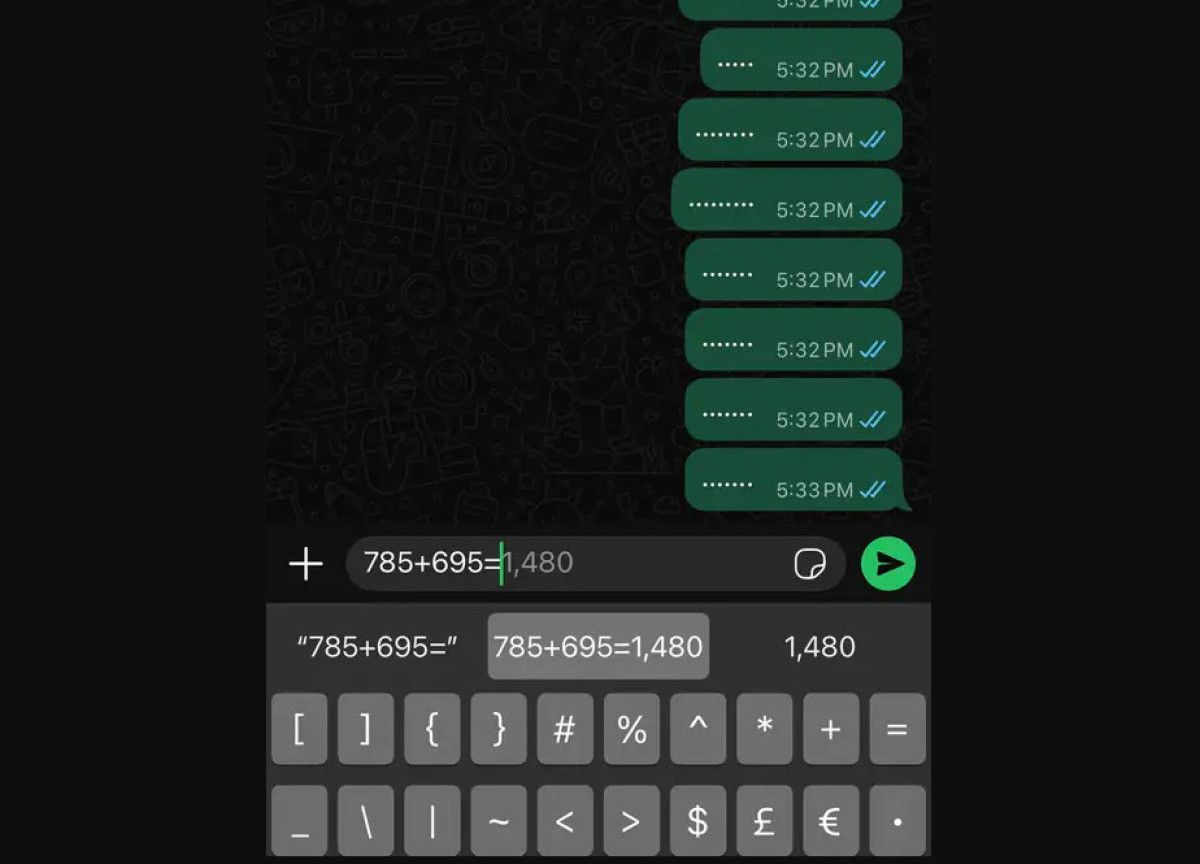Tap the equals = key
This screenshot has width=1200, height=864.
[897, 729]
